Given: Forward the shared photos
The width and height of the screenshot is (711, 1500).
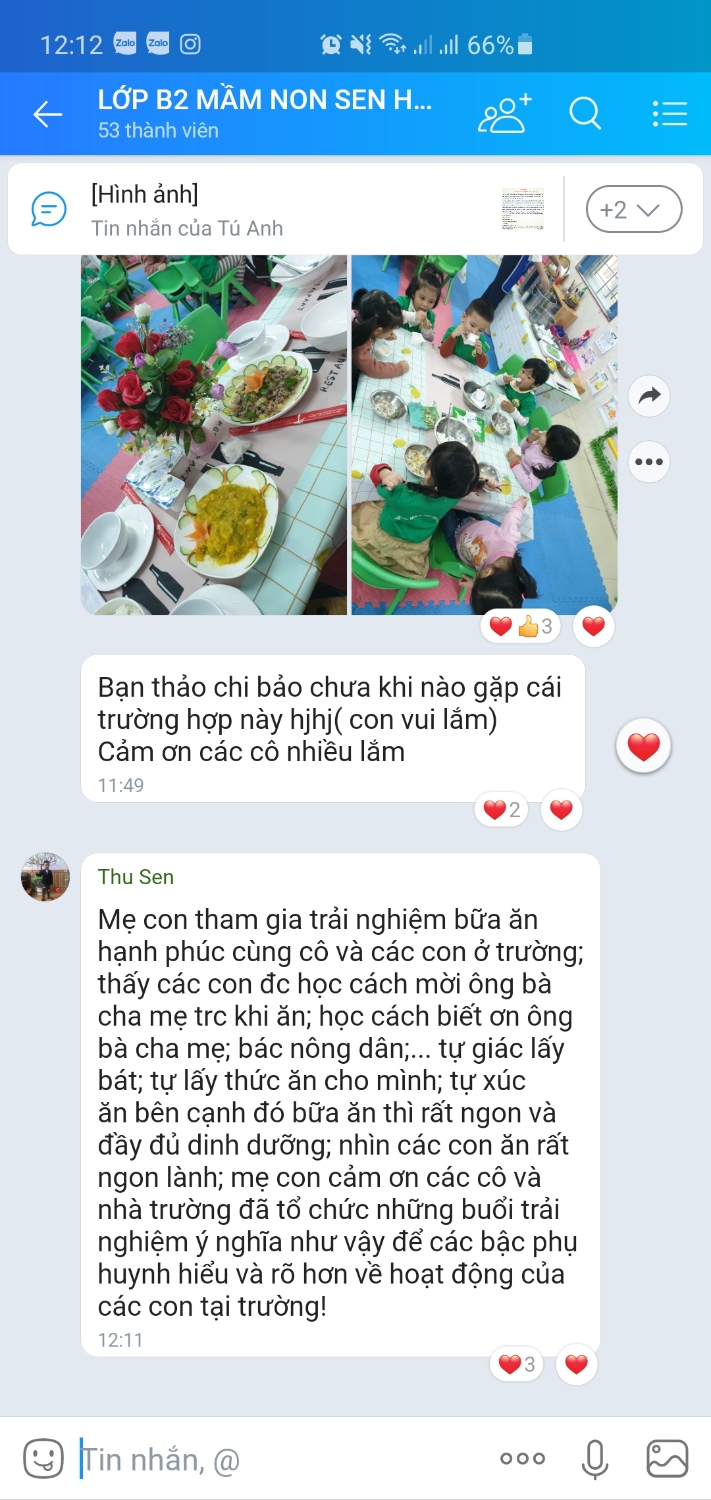Looking at the screenshot, I should point(649,397).
